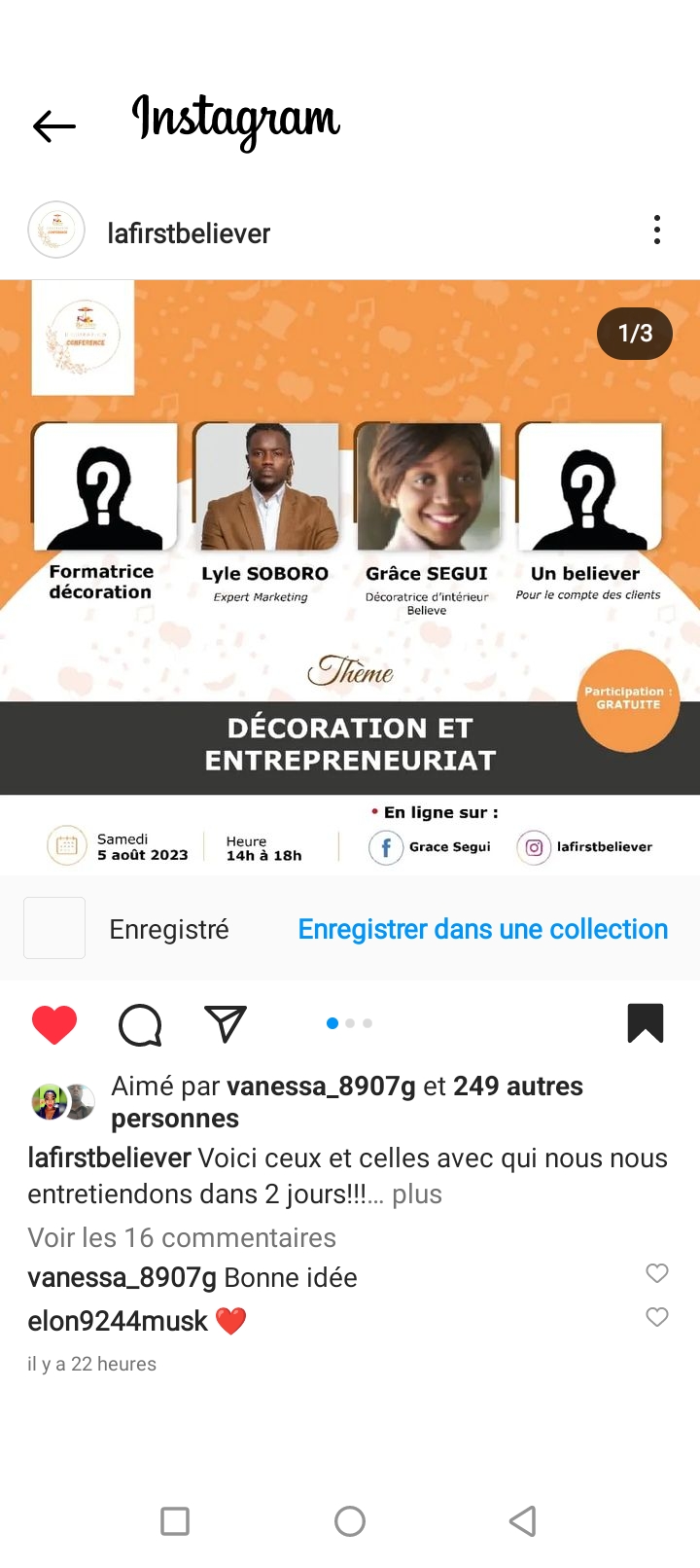This screenshot has width=700, height=1568.
Task: Open the comment bubble icon
Action: [x=140, y=1024]
